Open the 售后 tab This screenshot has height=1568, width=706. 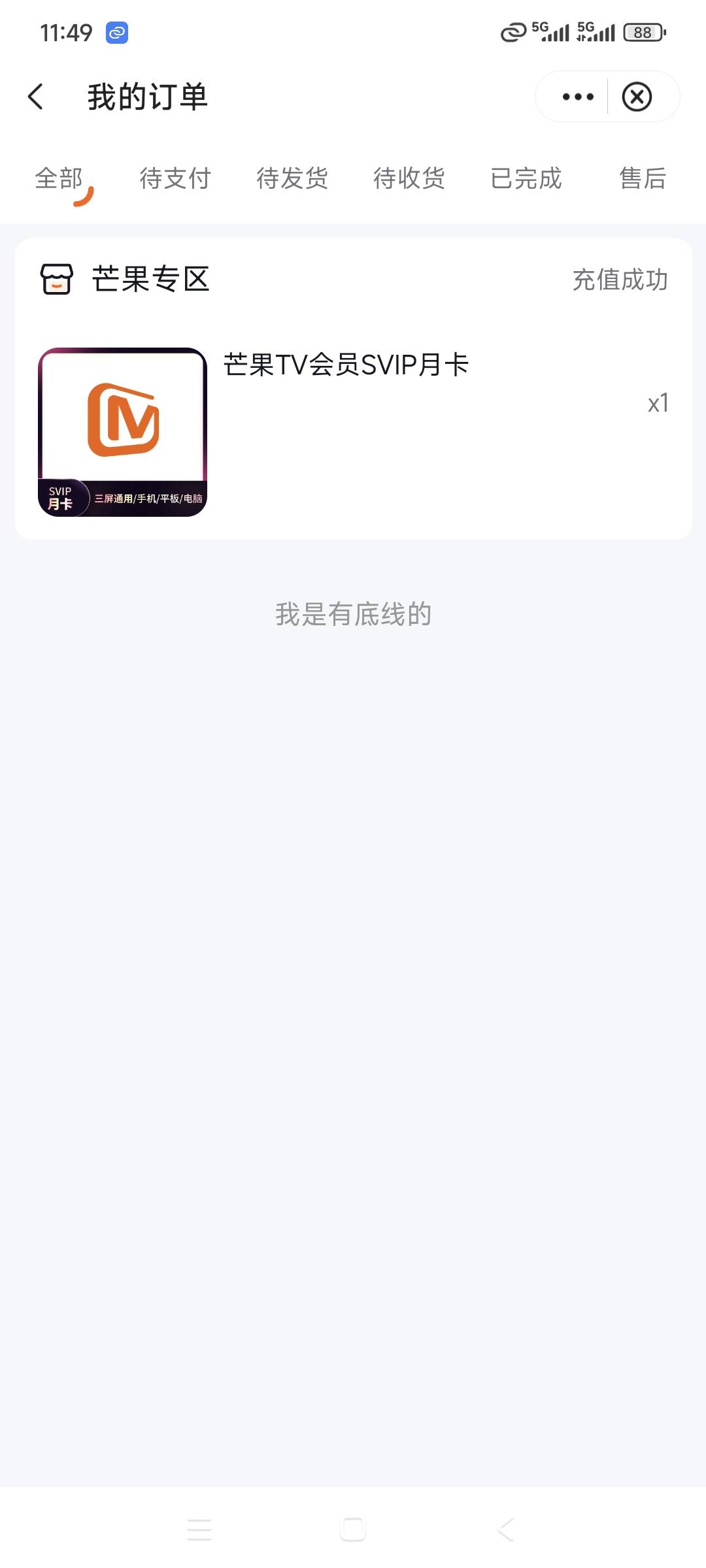pyautogui.click(x=643, y=178)
